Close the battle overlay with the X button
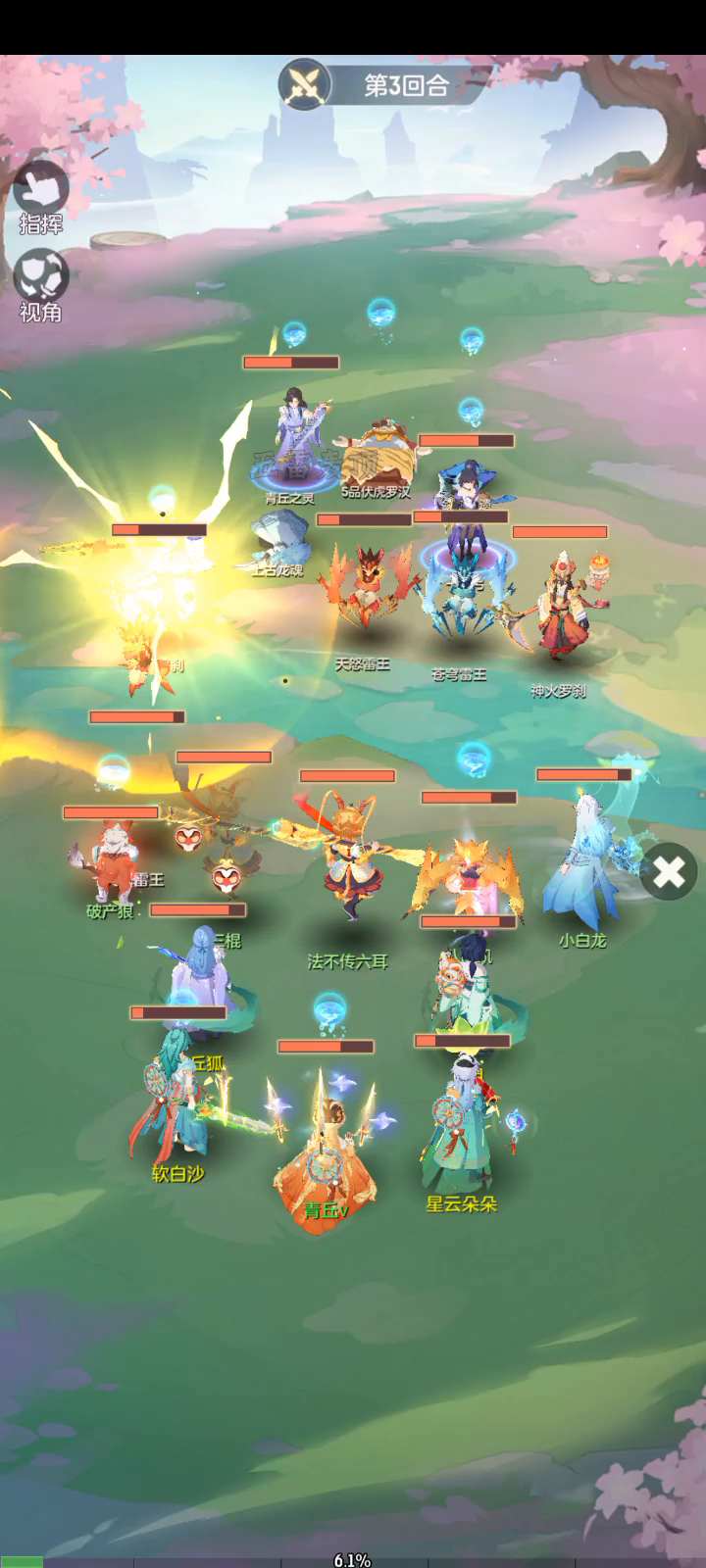The image size is (706, 1568). tap(669, 871)
